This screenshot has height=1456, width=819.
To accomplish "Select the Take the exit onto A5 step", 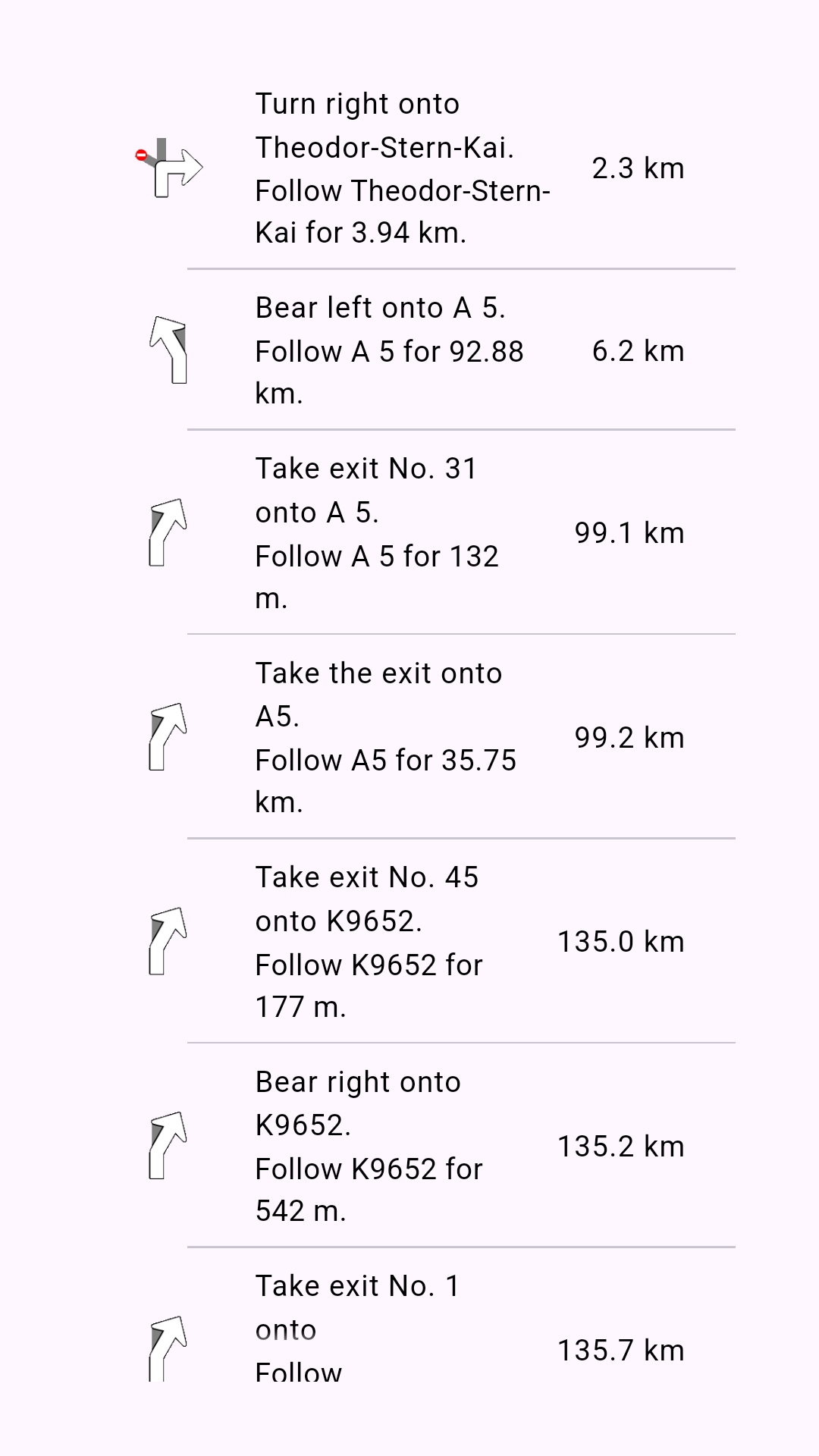I will (385, 736).
